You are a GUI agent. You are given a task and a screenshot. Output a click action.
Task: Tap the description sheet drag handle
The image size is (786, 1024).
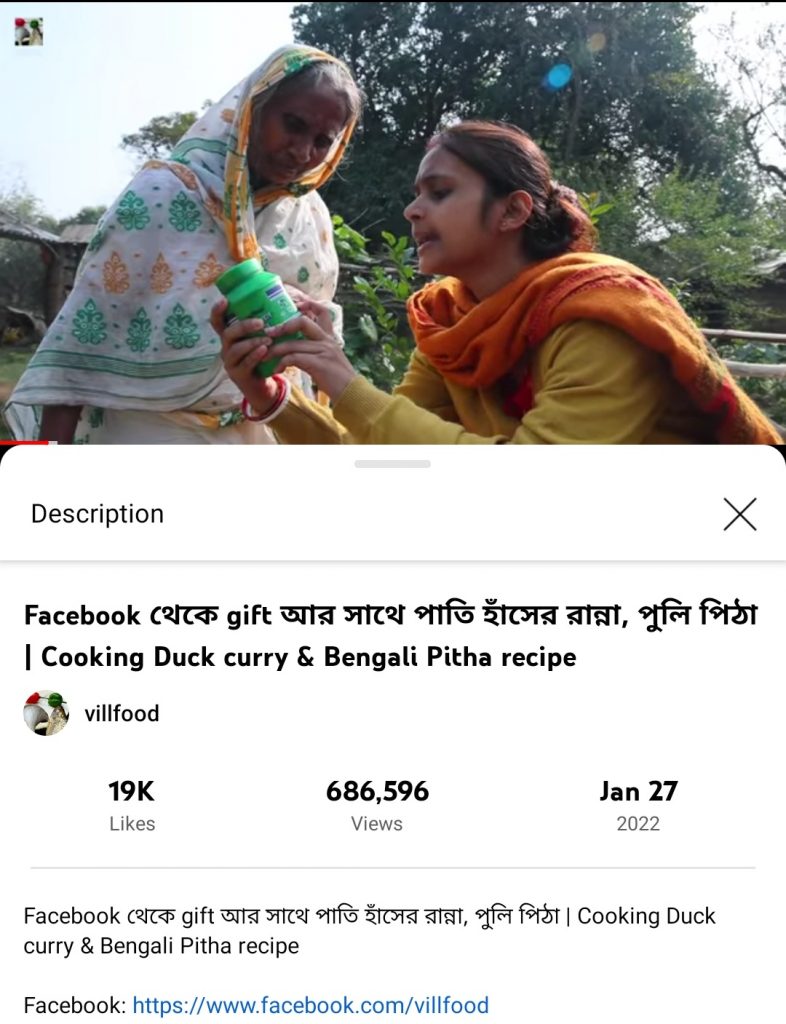click(x=392, y=464)
